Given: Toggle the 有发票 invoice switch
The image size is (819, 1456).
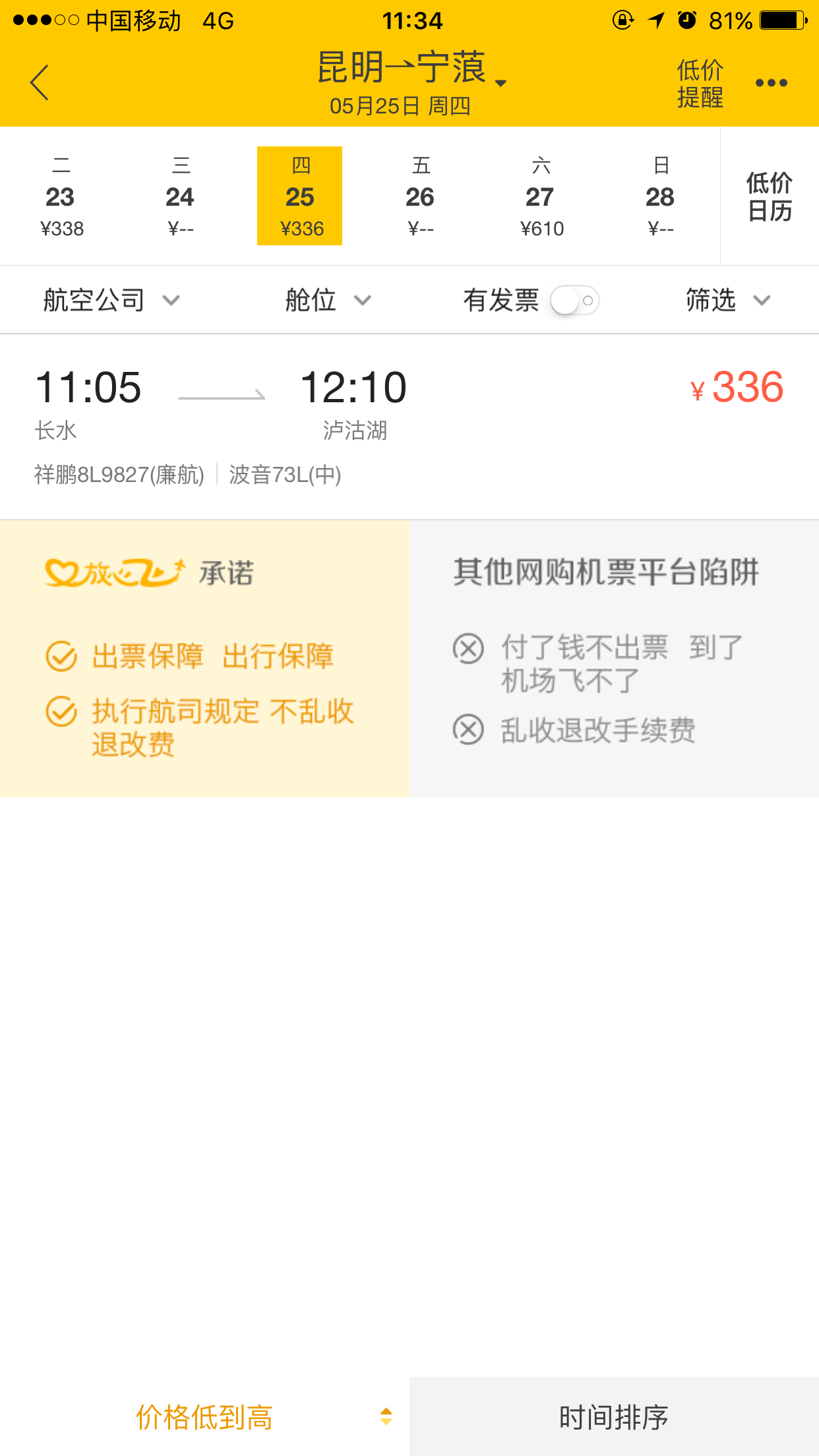Looking at the screenshot, I should pos(575,301).
